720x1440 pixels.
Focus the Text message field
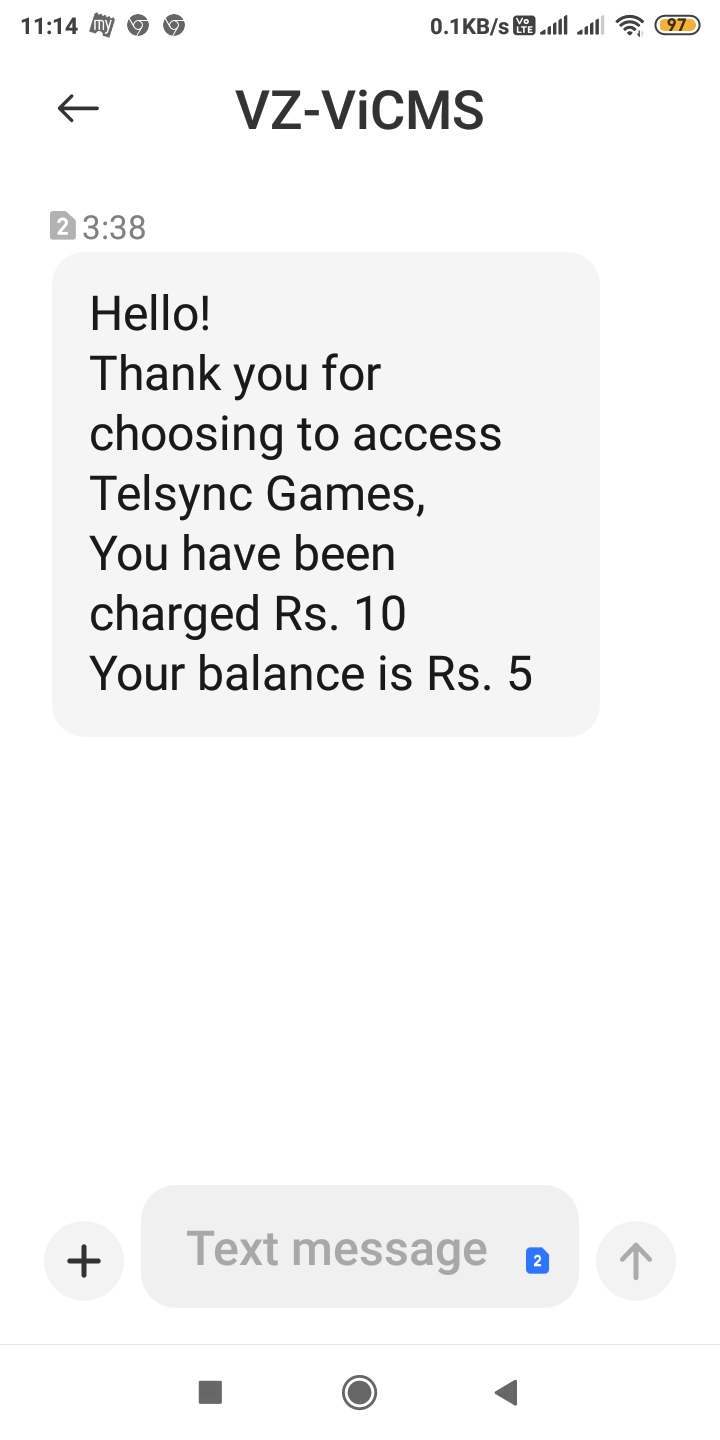click(336, 1248)
